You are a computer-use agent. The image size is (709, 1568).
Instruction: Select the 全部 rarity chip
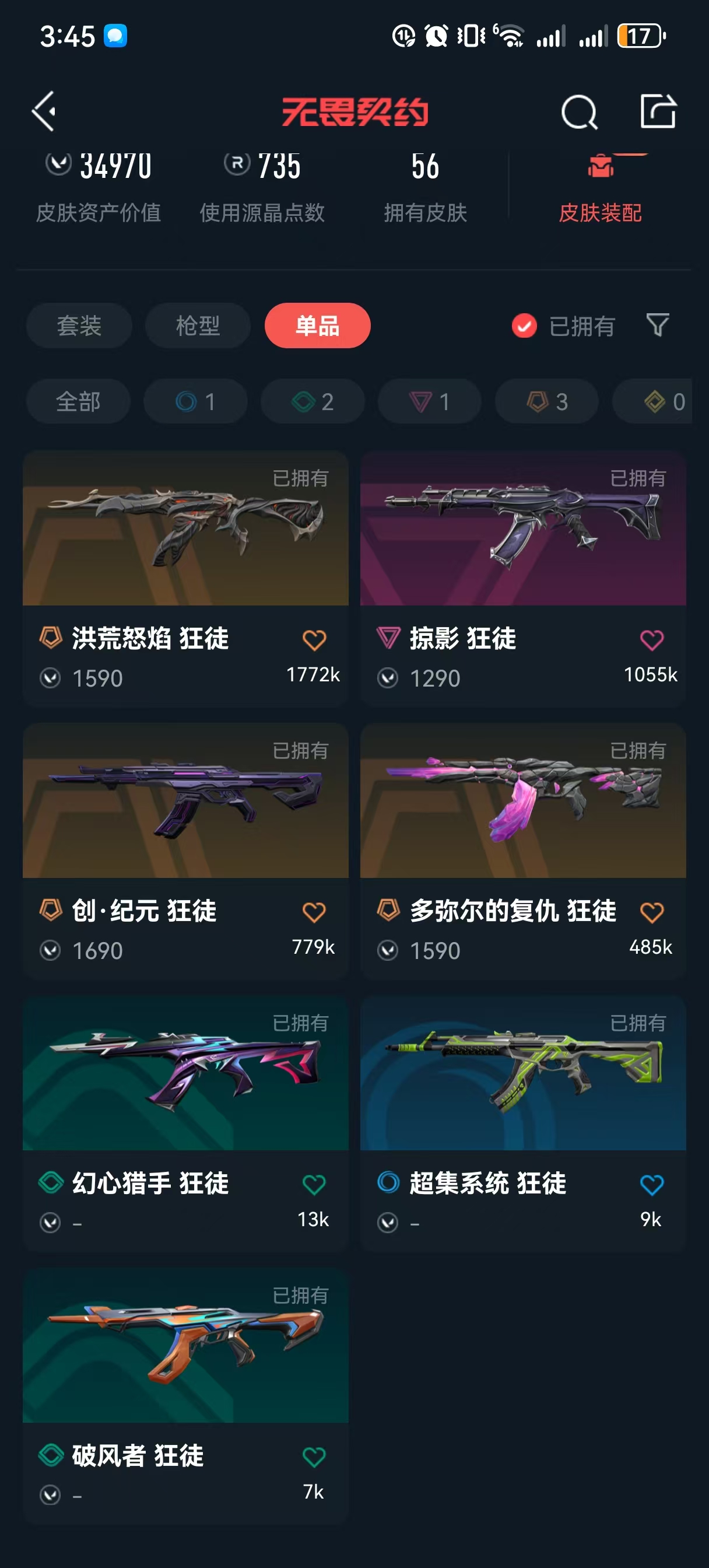point(79,402)
